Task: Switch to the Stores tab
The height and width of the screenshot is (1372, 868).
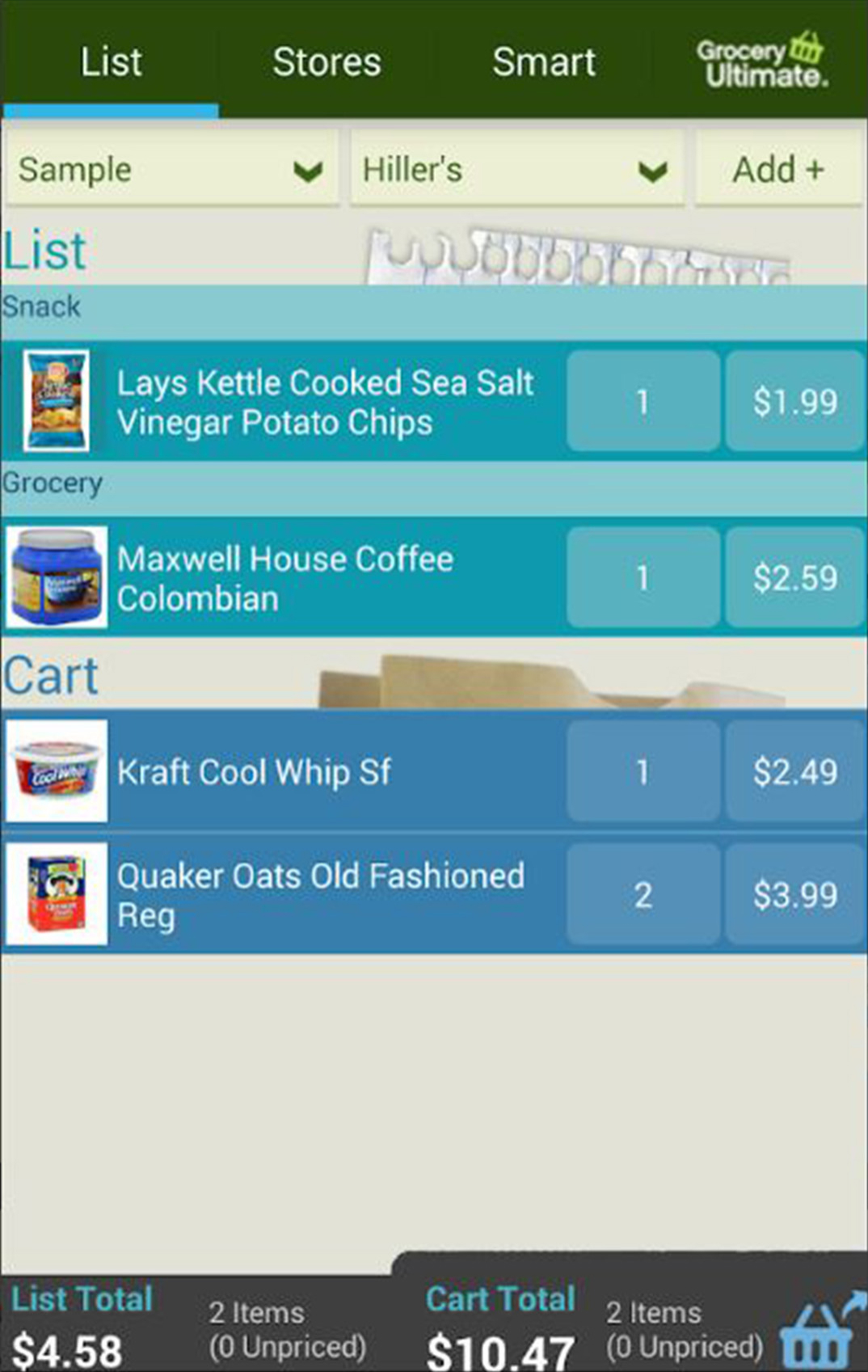Action: point(327,61)
